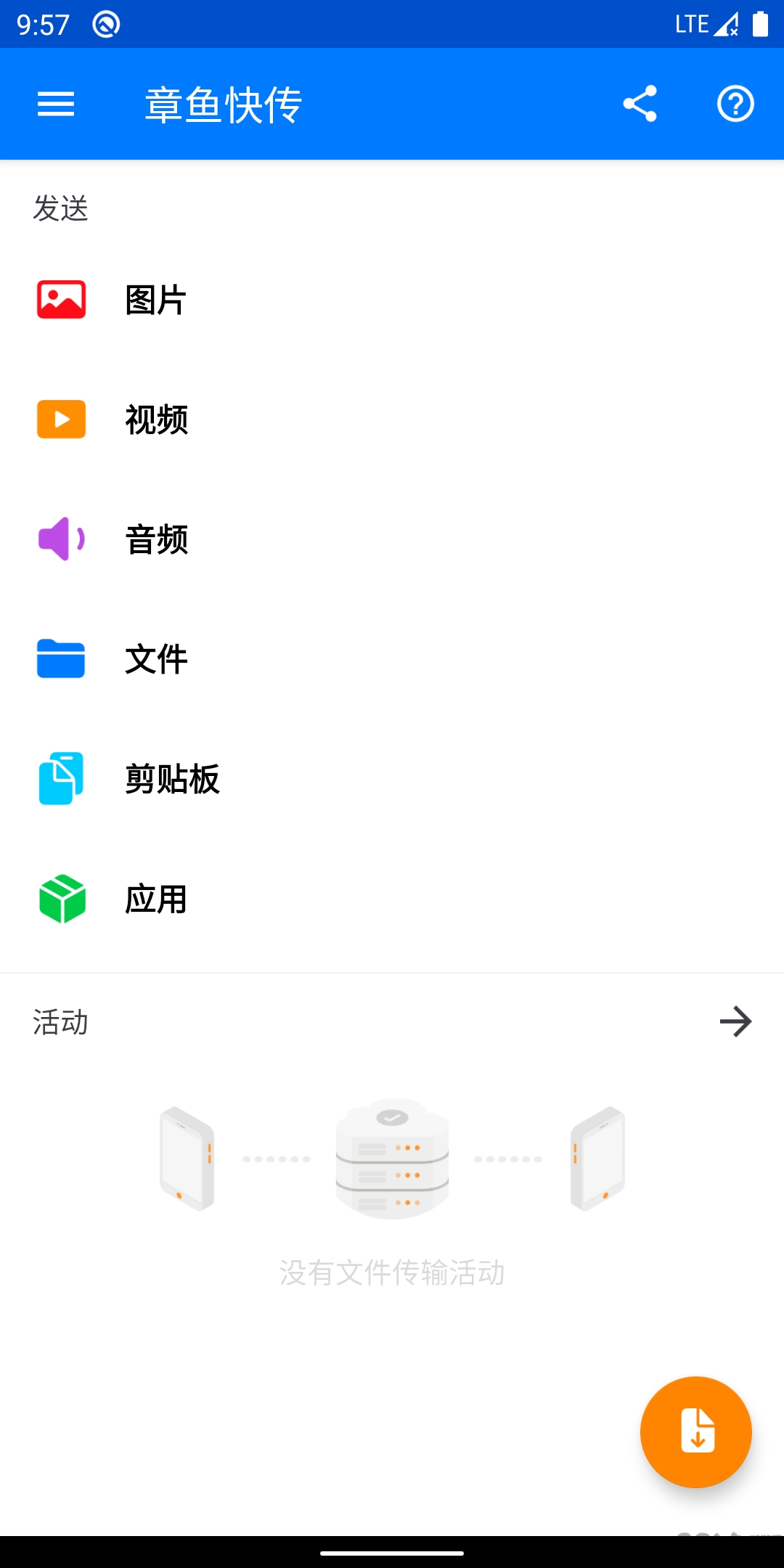Tap the share icon in app bar
Viewport: 784px width, 1568px height.
640,104
